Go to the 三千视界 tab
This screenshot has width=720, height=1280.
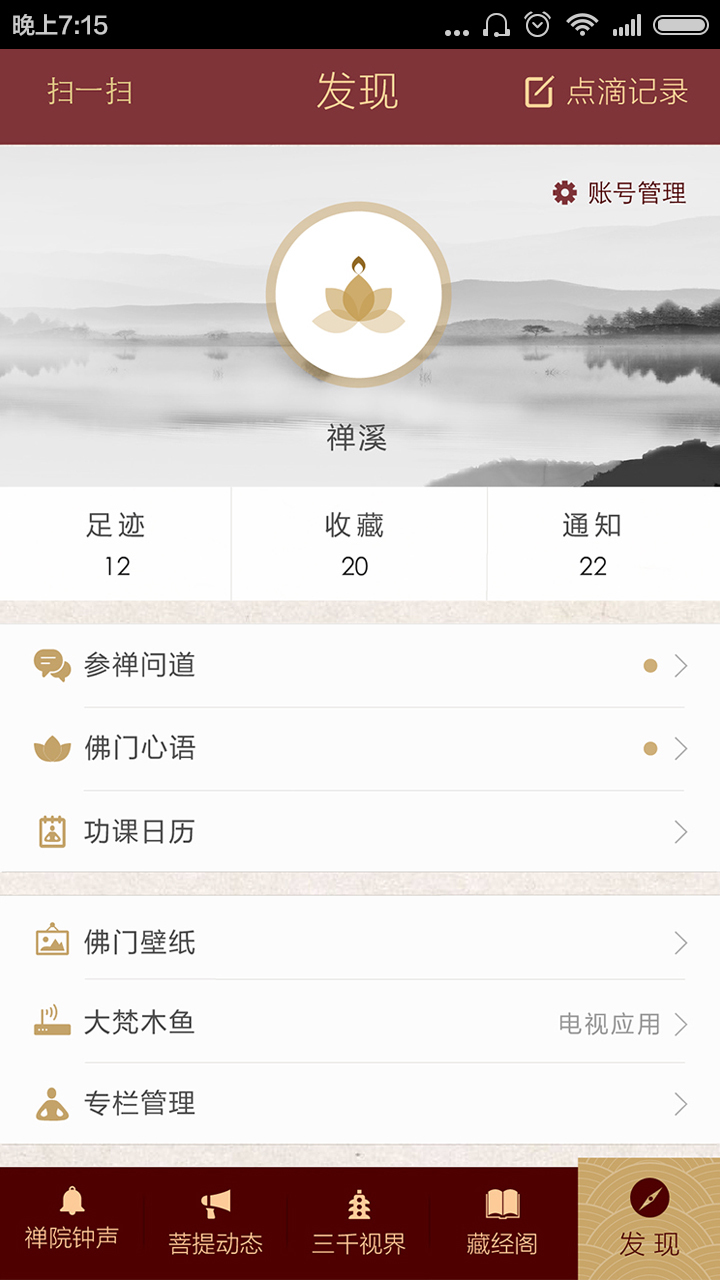click(359, 1222)
